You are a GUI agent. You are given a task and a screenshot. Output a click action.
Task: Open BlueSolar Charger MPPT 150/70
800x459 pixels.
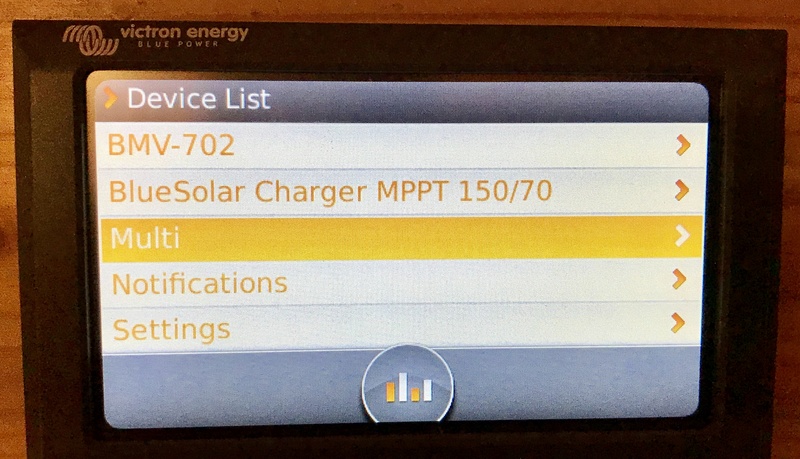pyautogui.click(x=398, y=190)
